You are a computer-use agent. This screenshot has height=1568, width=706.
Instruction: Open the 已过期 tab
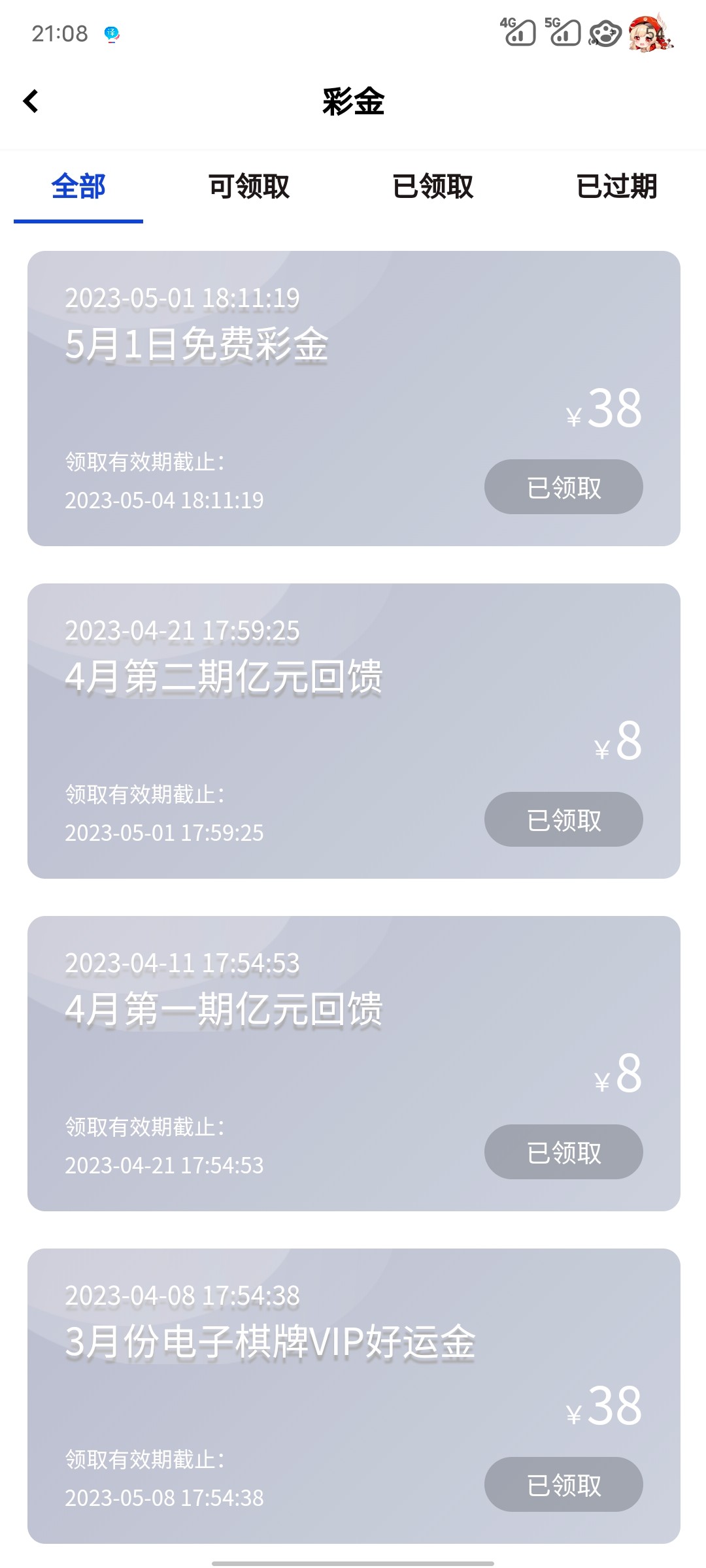(x=616, y=187)
